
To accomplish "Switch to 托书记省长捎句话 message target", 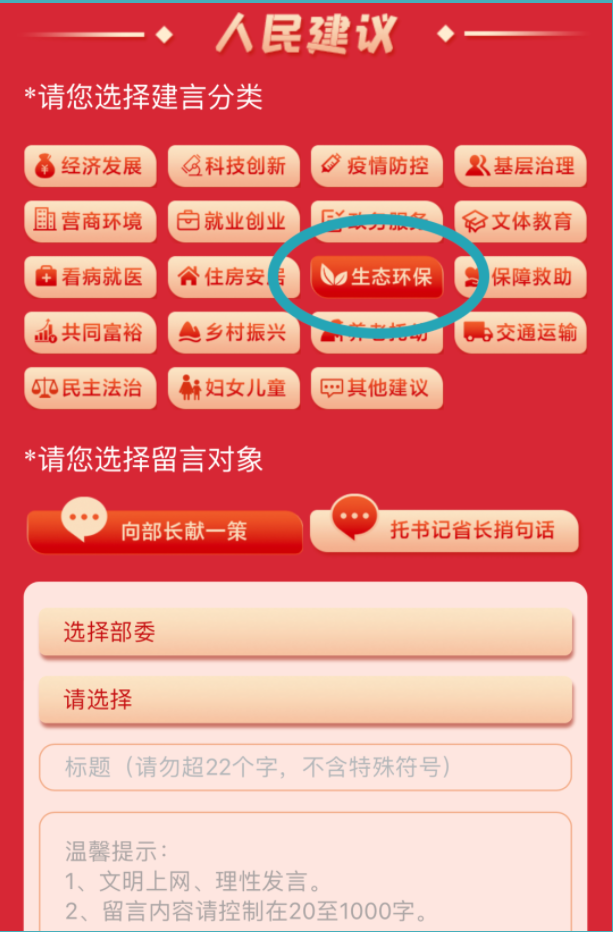I will click(445, 530).
